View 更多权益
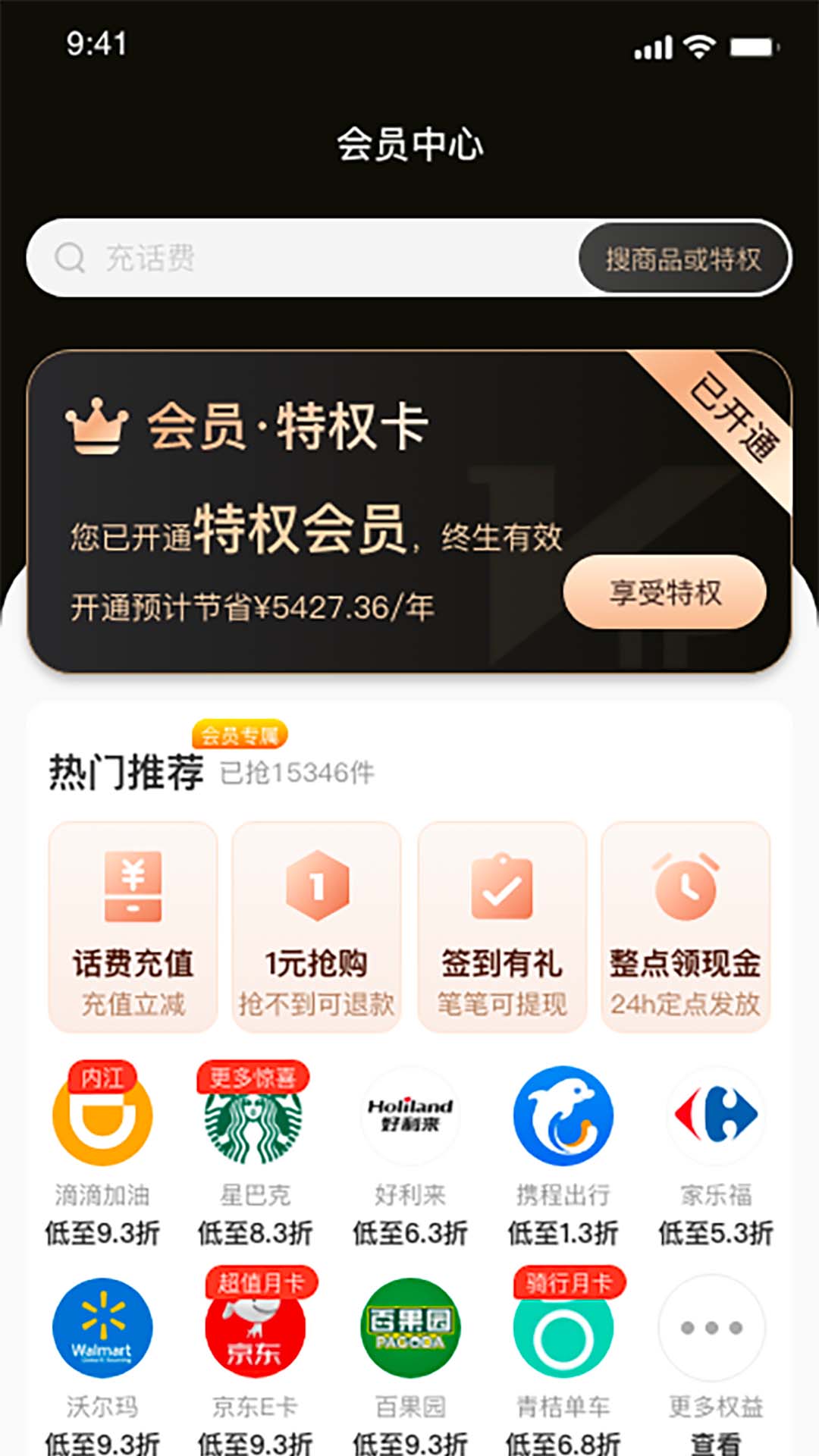Viewport: 819px width, 1456px height. pyautogui.click(x=713, y=1329)
